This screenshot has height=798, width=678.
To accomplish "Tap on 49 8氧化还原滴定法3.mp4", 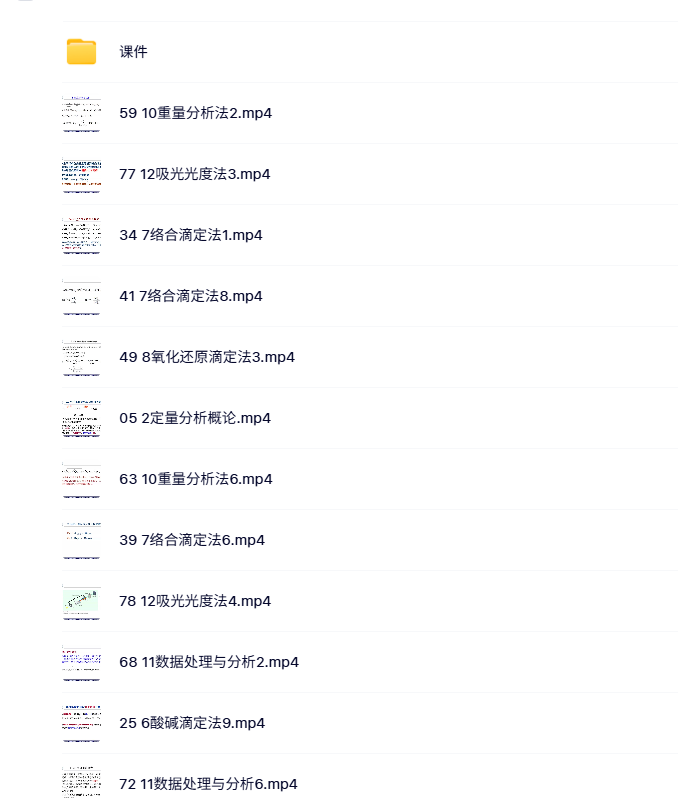I will [206, 357].
